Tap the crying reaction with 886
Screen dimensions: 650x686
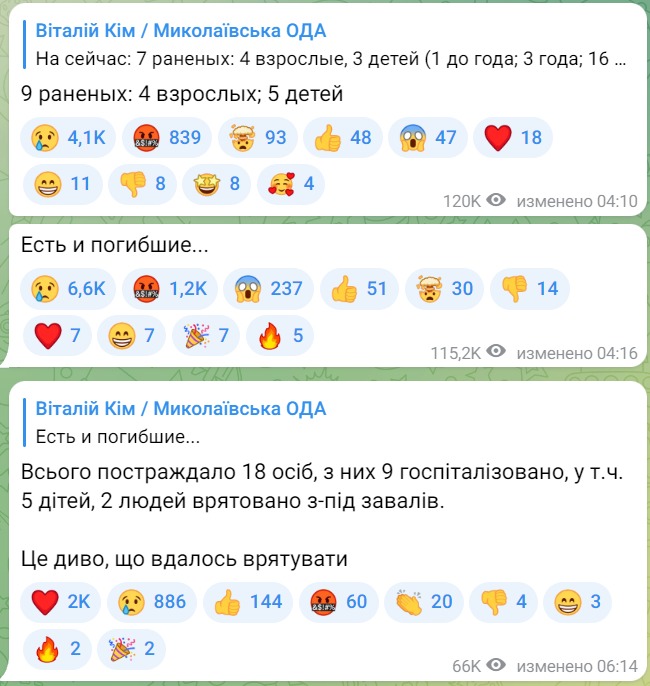(154, 602)
